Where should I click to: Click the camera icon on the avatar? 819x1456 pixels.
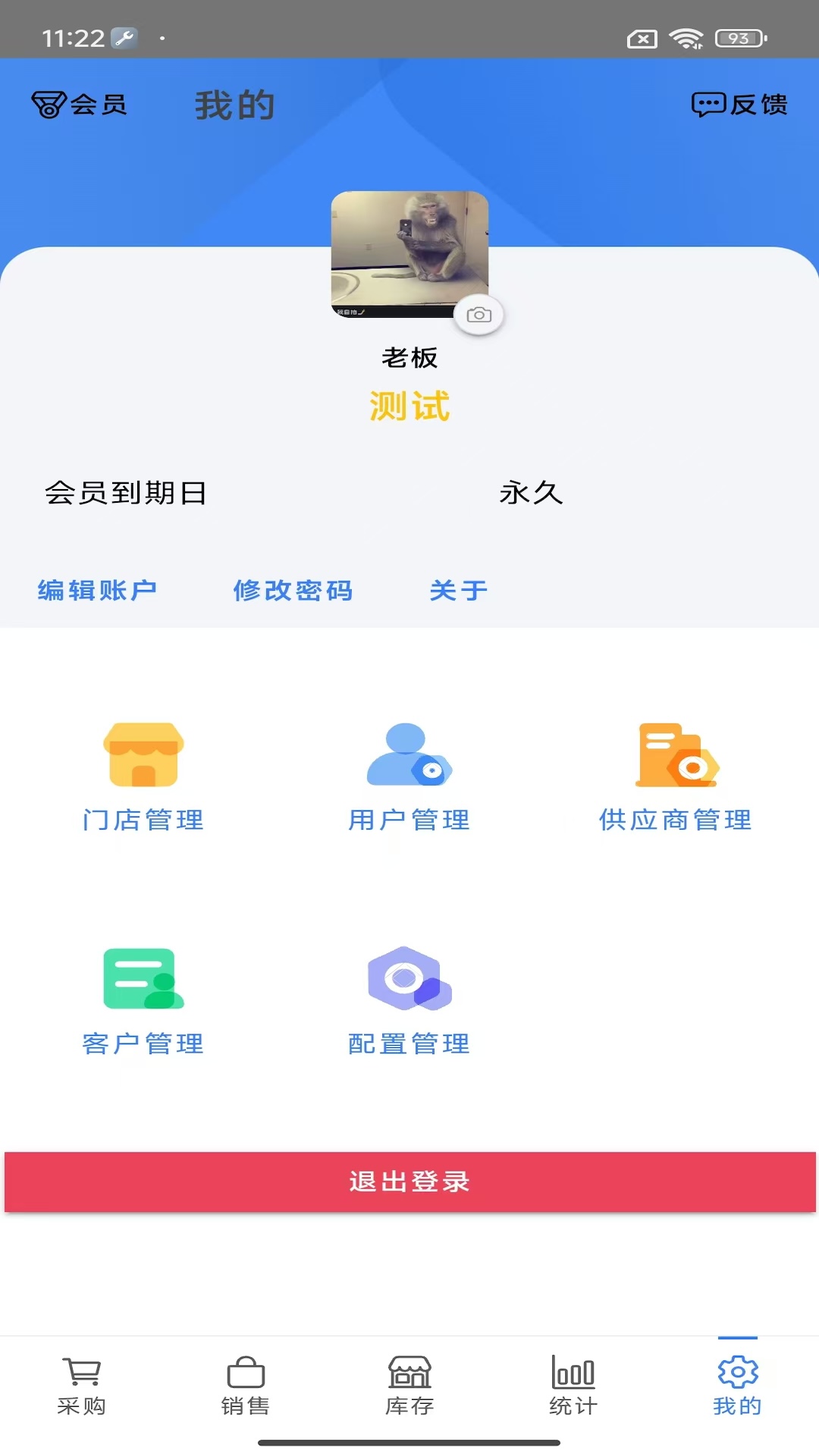480,314
